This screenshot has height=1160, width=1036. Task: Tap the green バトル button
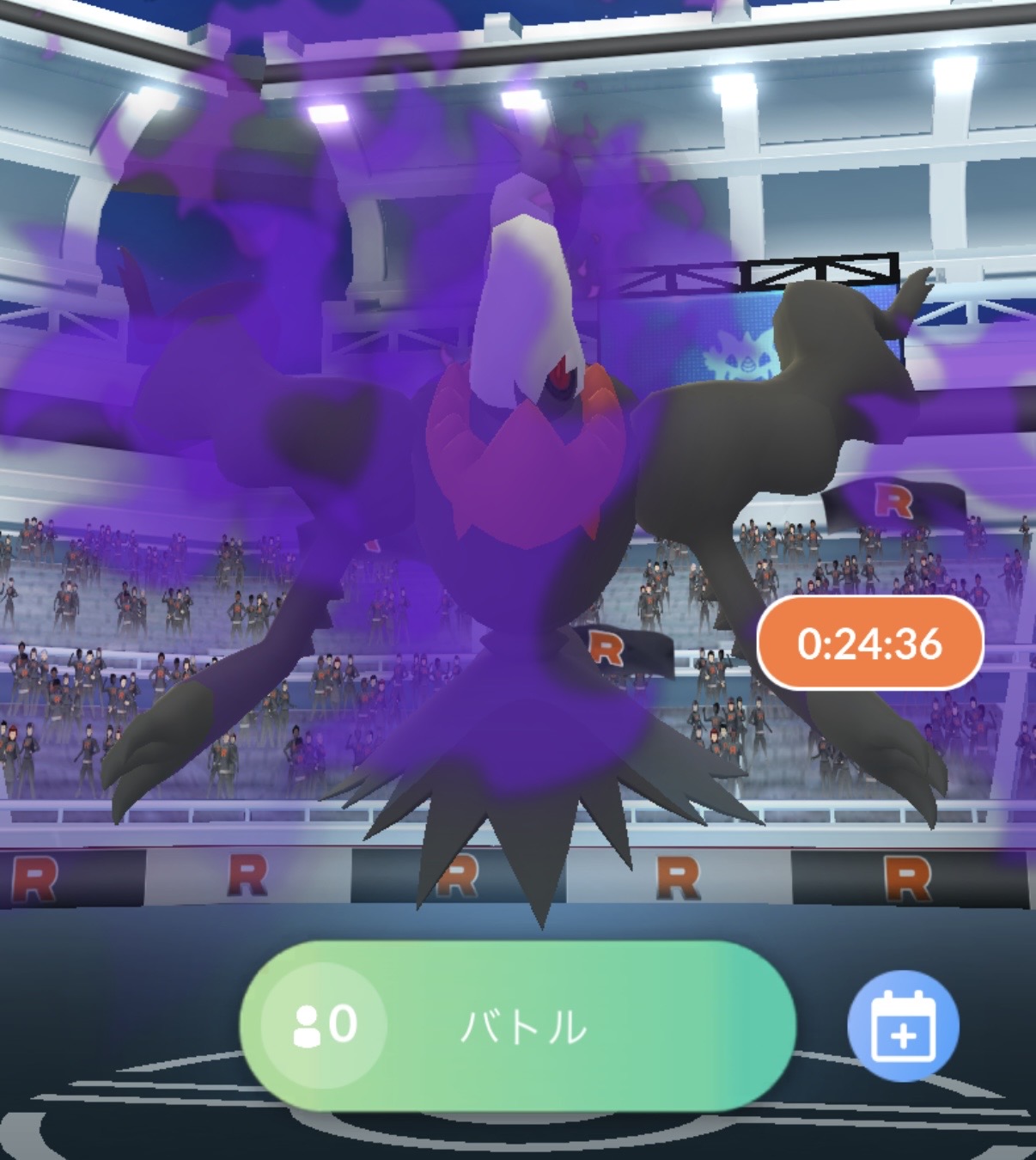coord(524,1026)
